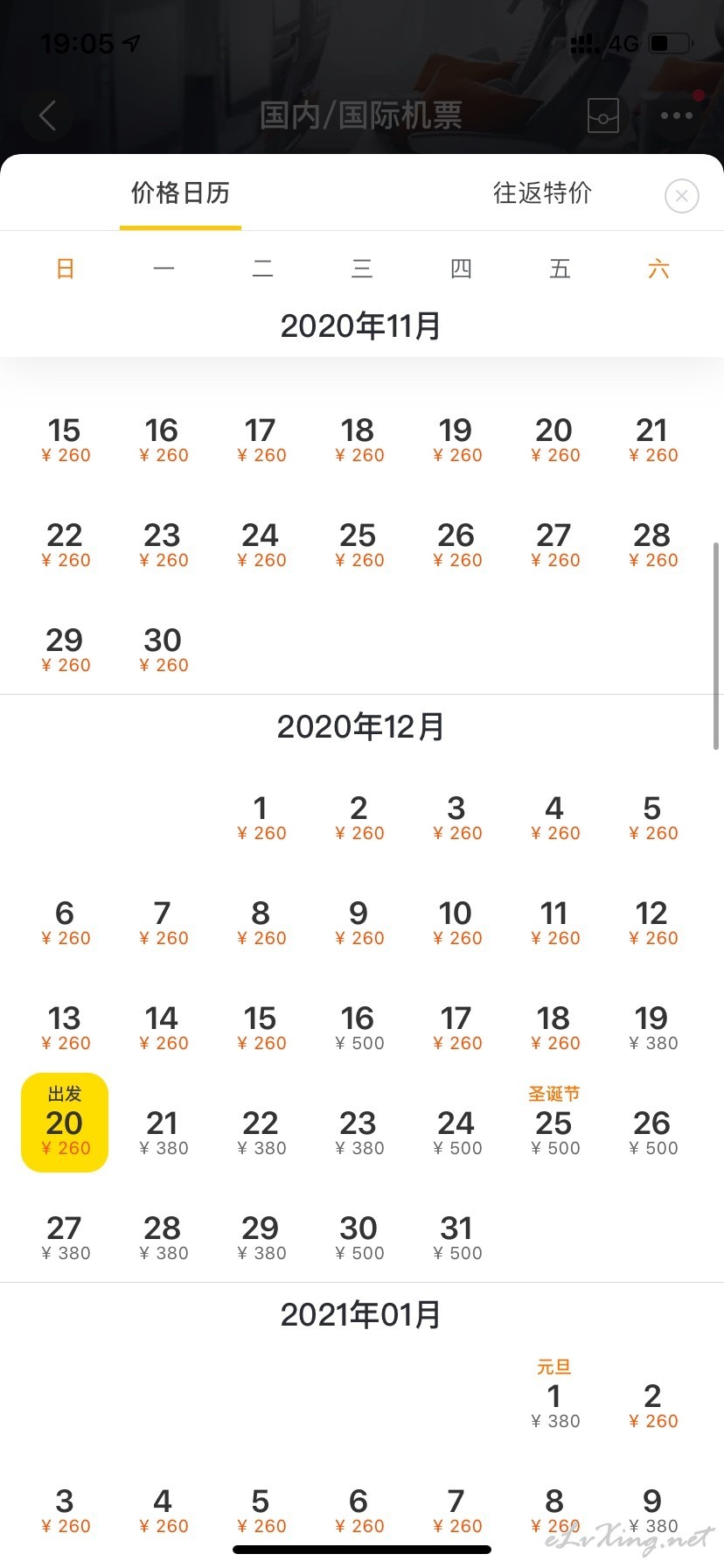Select Christmas Day December 25
Viewport: 724px width, 1568px height.
pos(554,1123)
